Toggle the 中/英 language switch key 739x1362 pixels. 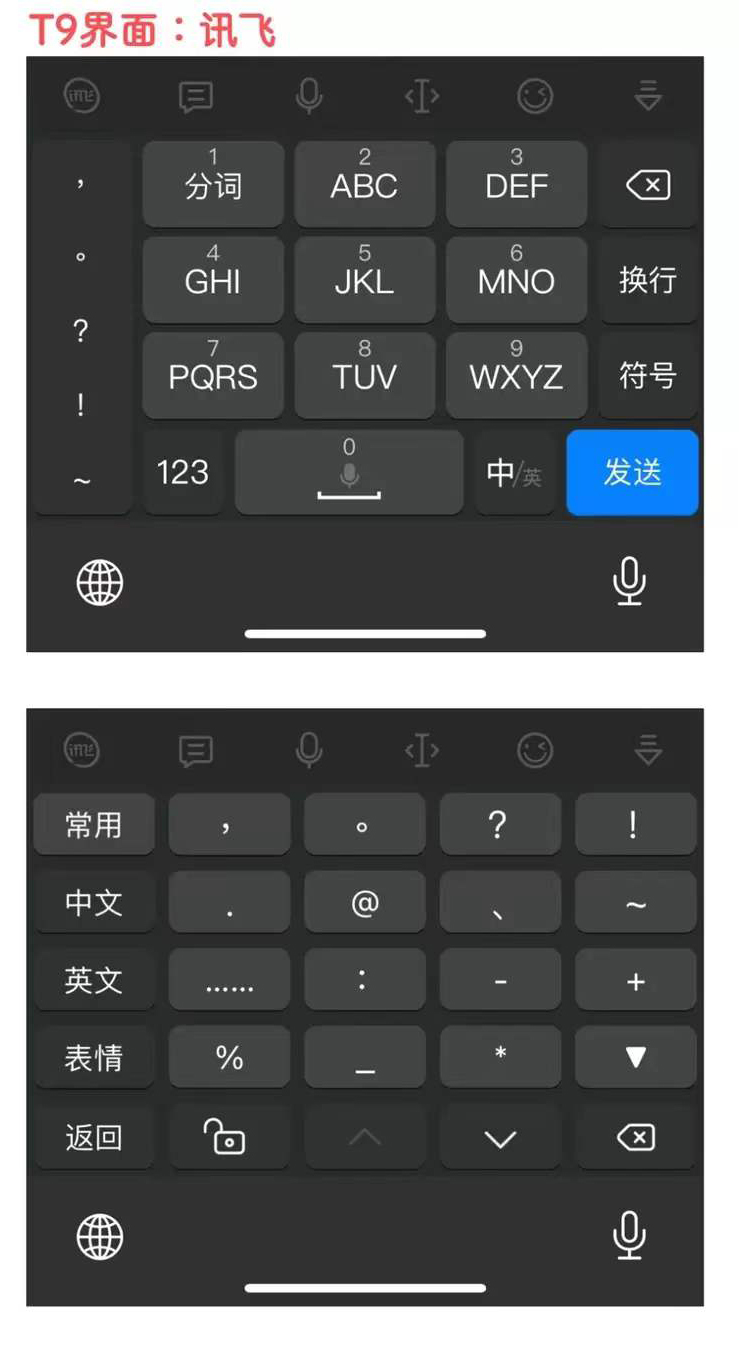click(x=513, y=472)
